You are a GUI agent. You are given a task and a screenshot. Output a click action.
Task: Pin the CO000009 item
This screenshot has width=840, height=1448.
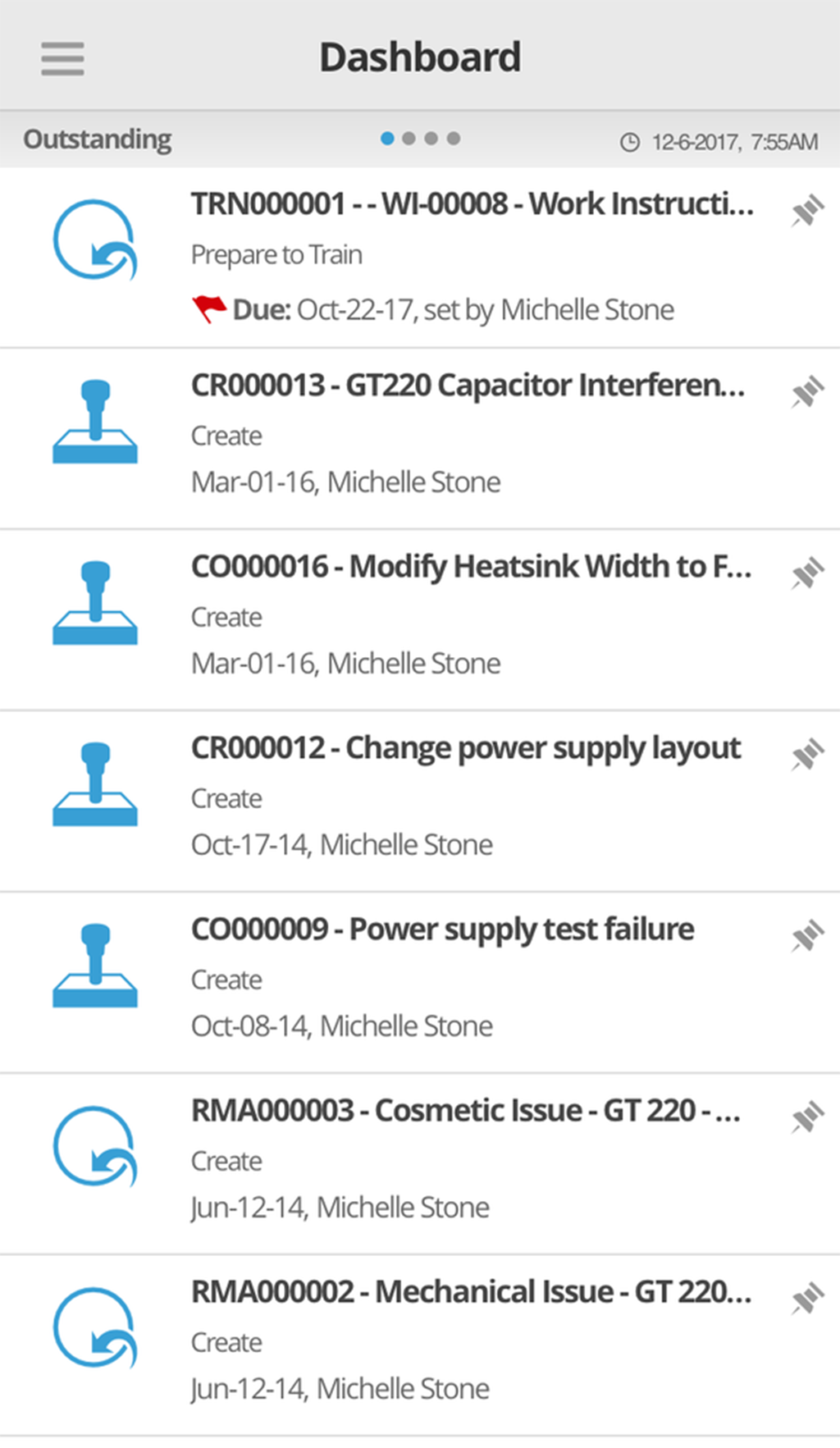807,936
